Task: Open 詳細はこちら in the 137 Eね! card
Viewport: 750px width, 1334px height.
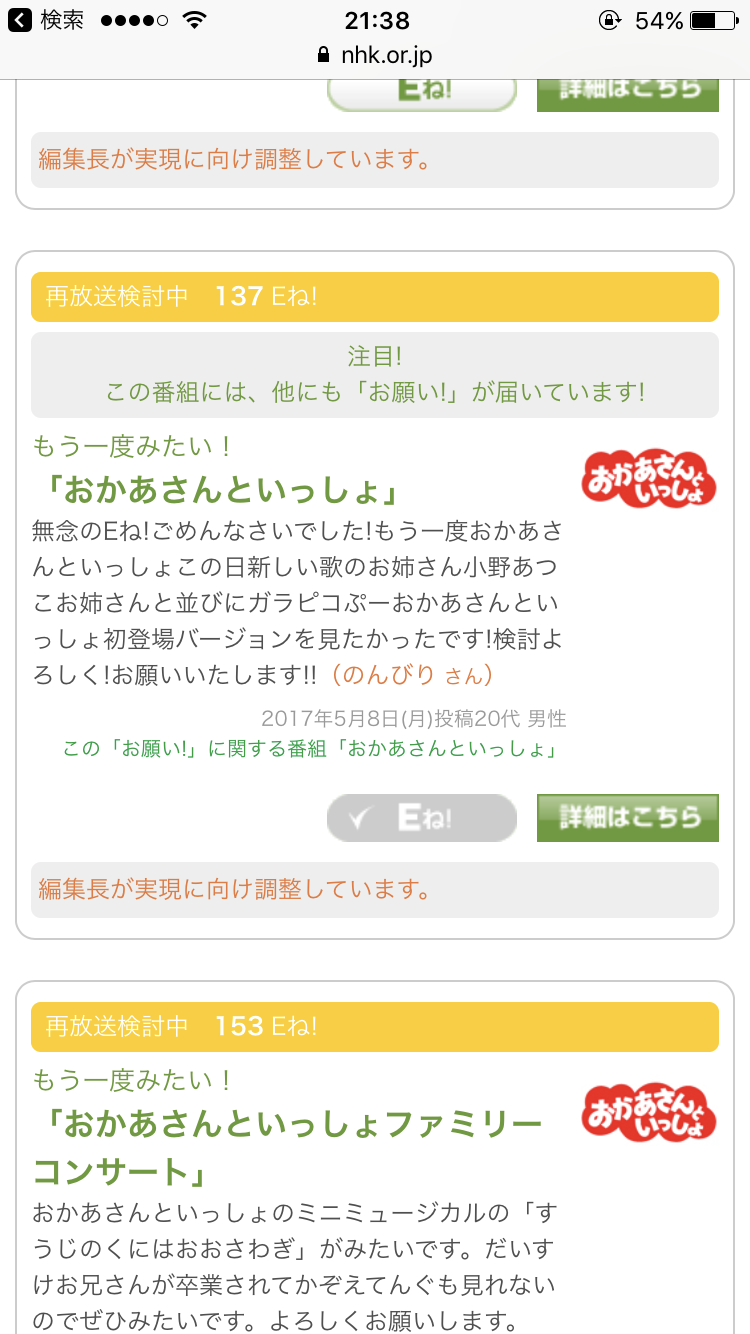Action: [628, 818]
